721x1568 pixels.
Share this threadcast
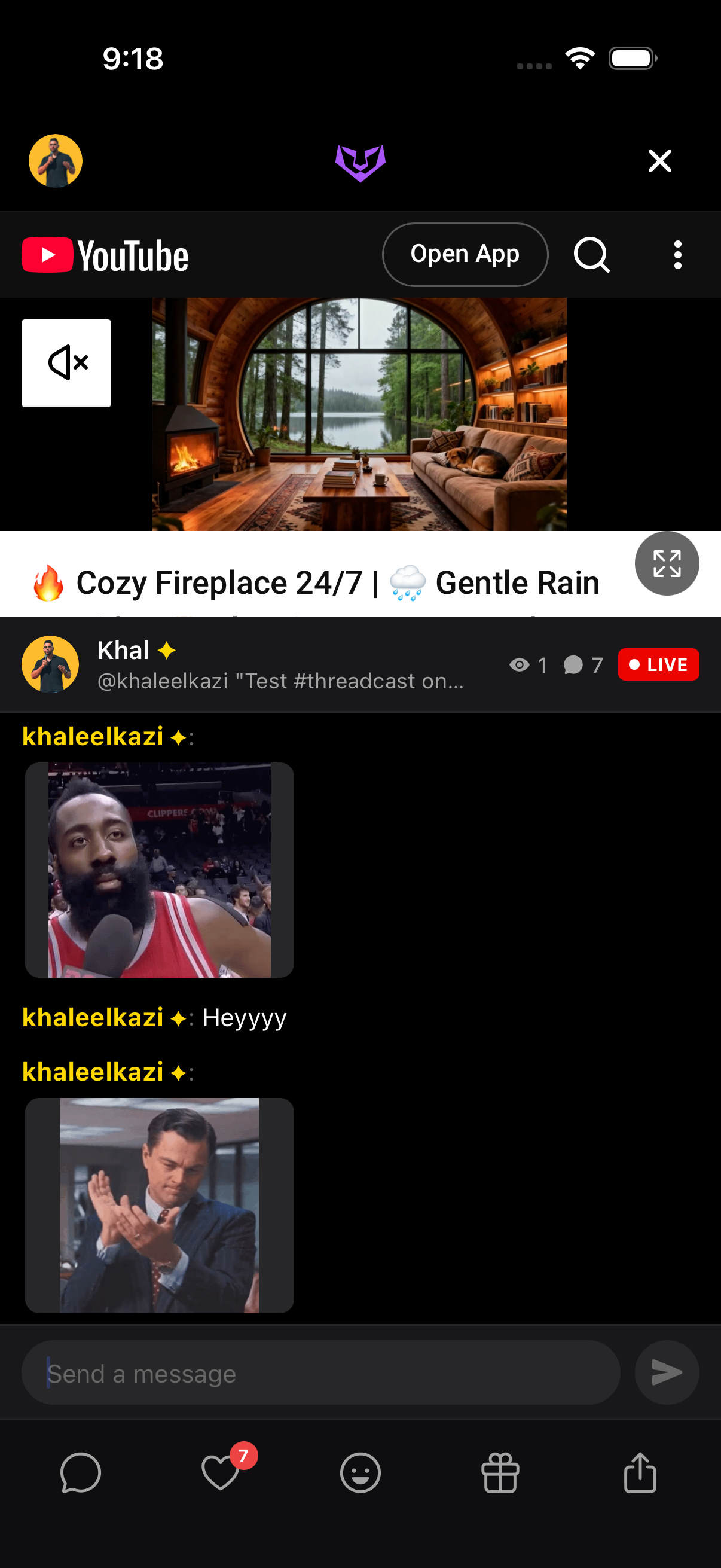(640, 1473)
